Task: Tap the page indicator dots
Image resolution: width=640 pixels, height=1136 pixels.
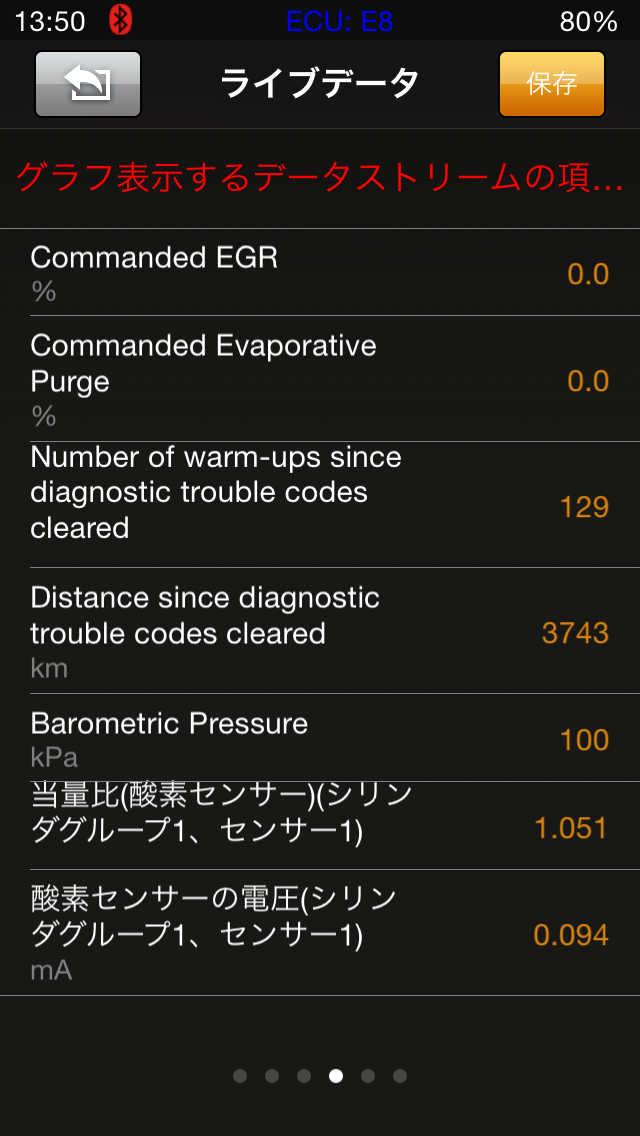Action: 320,1076
